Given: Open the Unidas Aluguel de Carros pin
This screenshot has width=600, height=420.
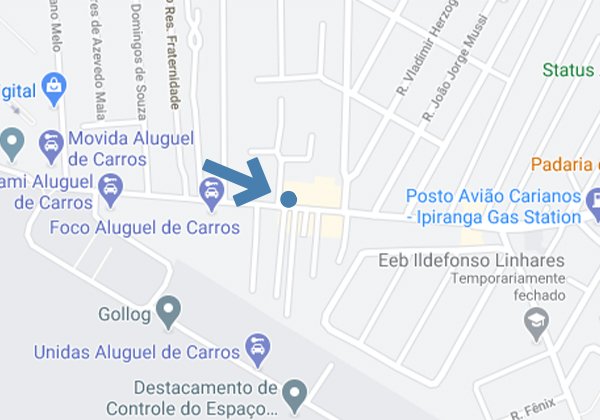Looking at the screenshot, I should (257, 351).
